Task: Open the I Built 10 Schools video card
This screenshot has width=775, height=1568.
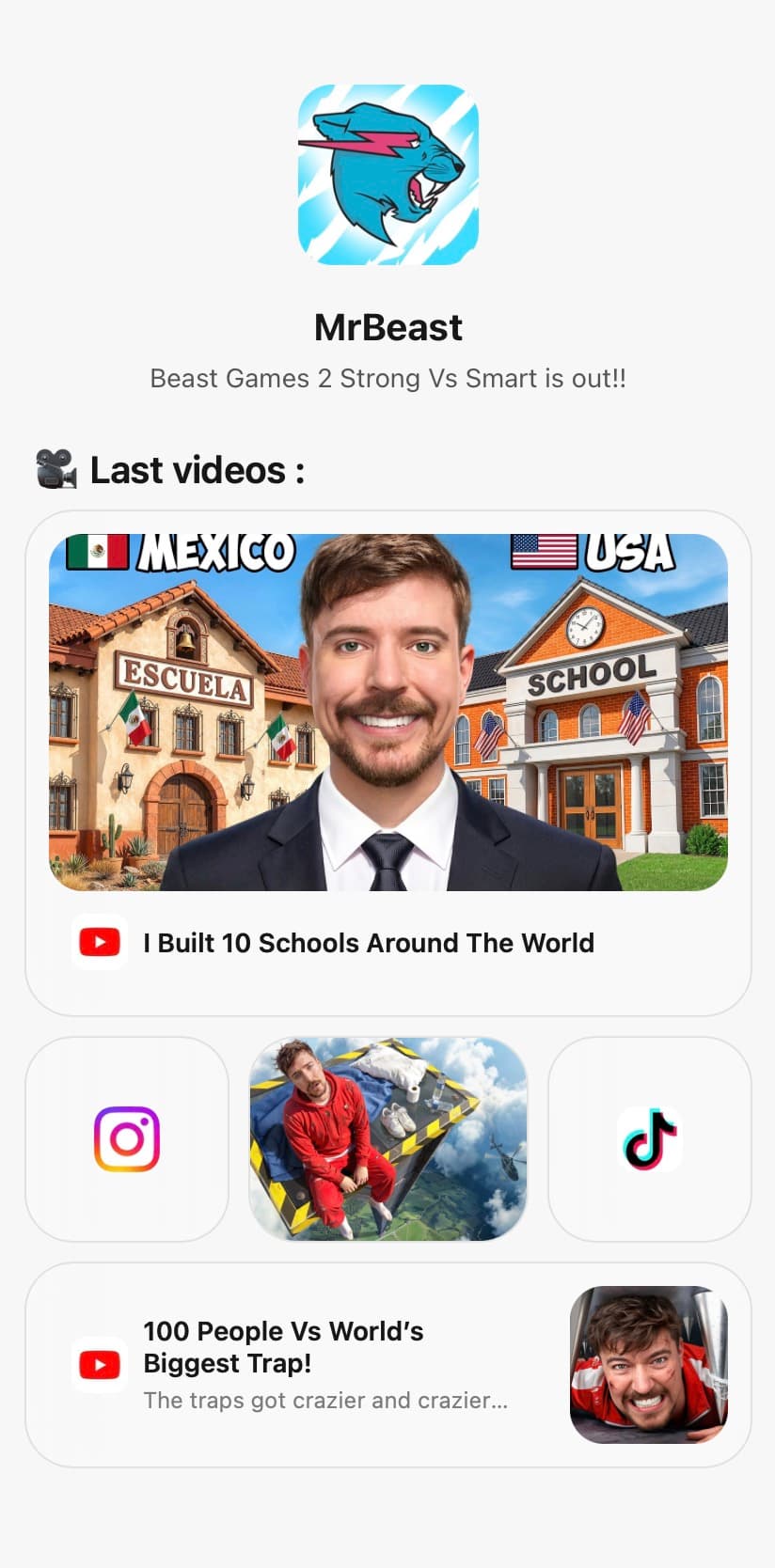Action: 387,761
